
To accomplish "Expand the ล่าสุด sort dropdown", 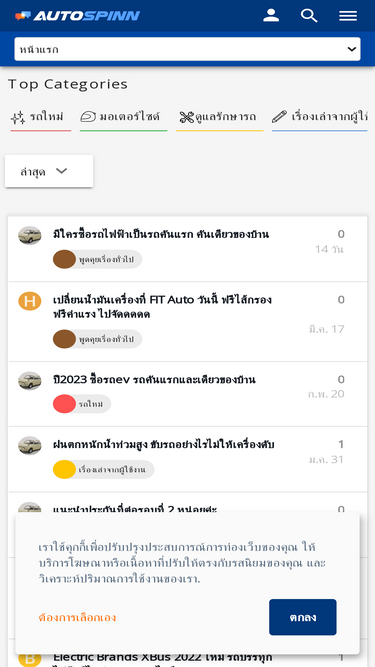I will tap(49, 171).
